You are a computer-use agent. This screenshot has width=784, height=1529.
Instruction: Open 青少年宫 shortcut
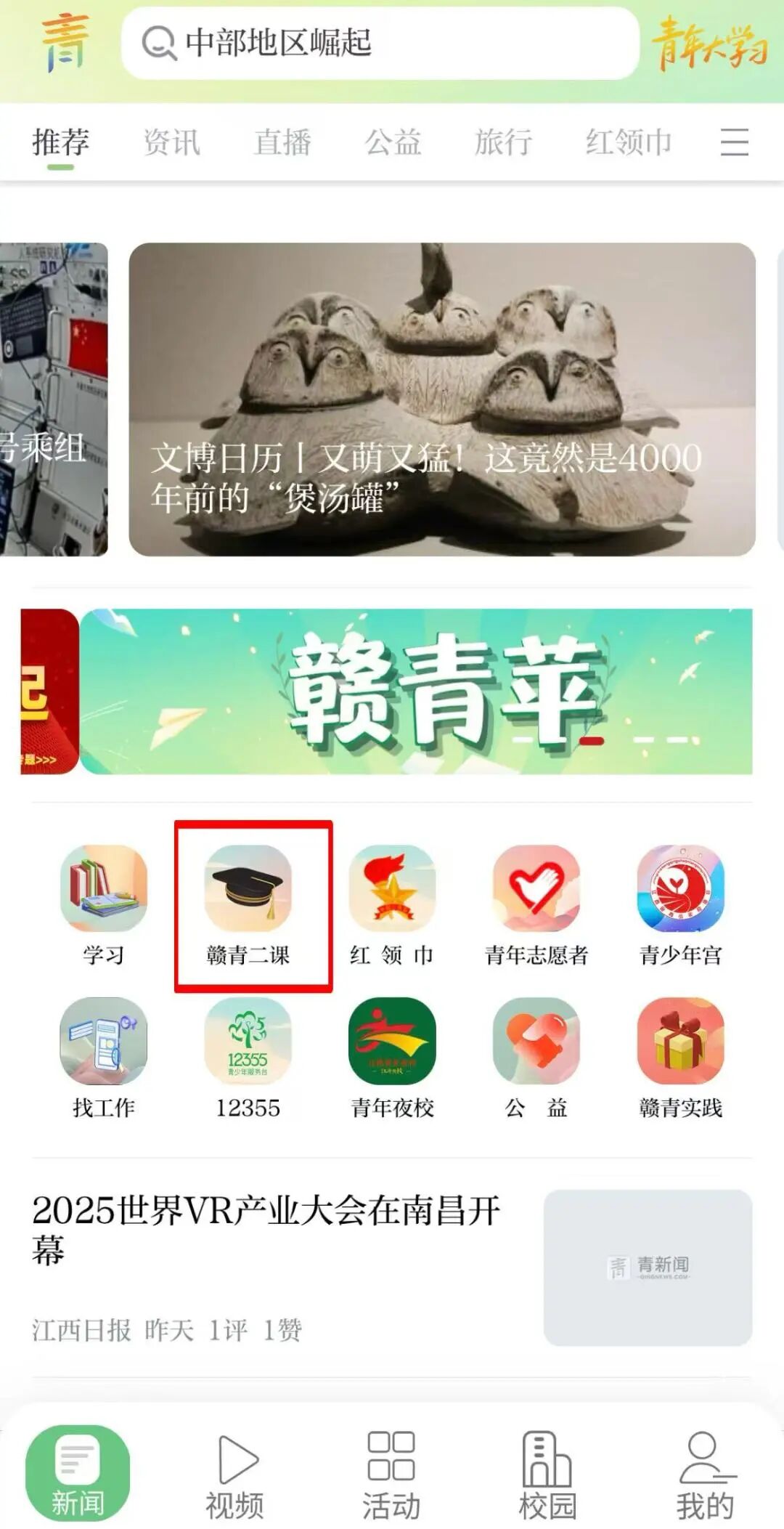pyautogui.click(x=680, y=904)
